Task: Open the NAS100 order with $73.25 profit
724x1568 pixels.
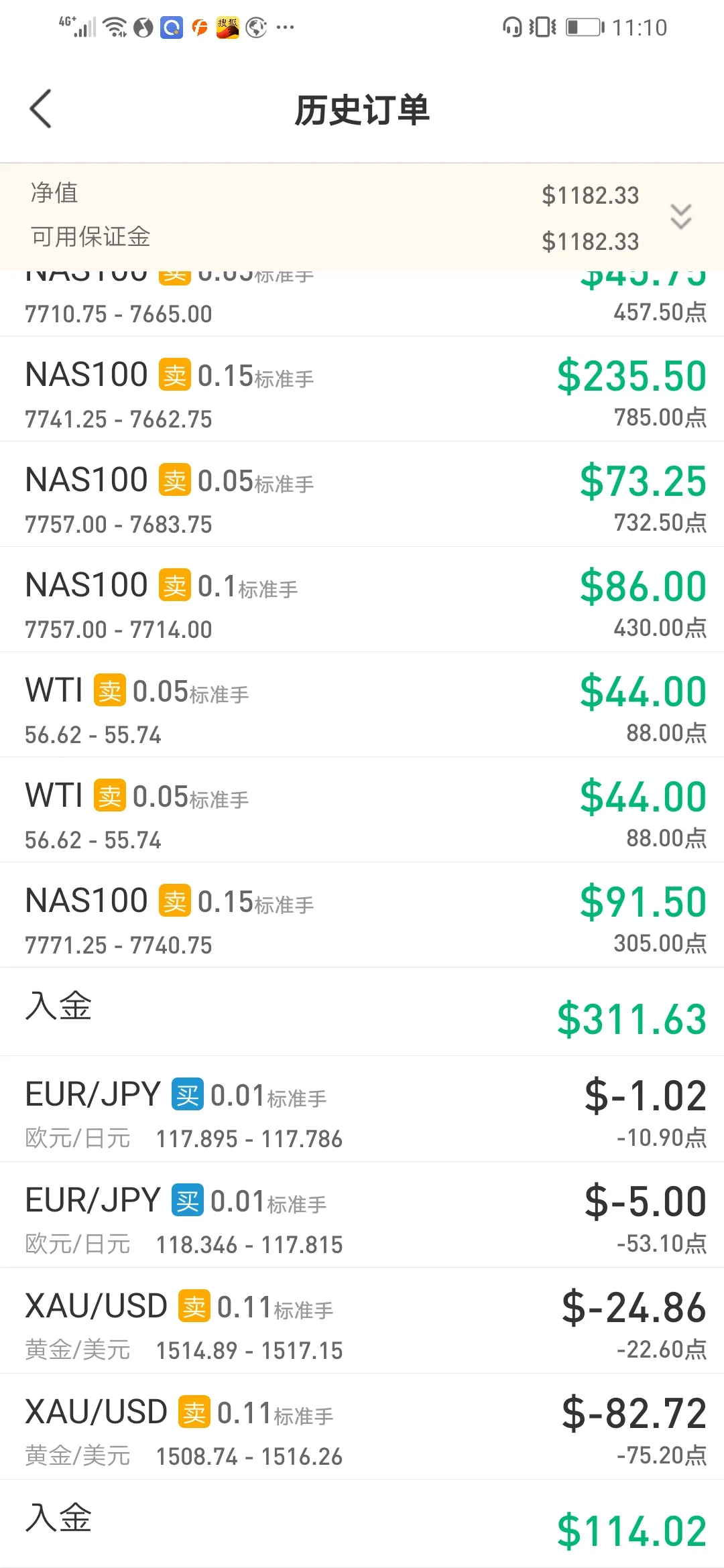Action: tap(362, 495)
